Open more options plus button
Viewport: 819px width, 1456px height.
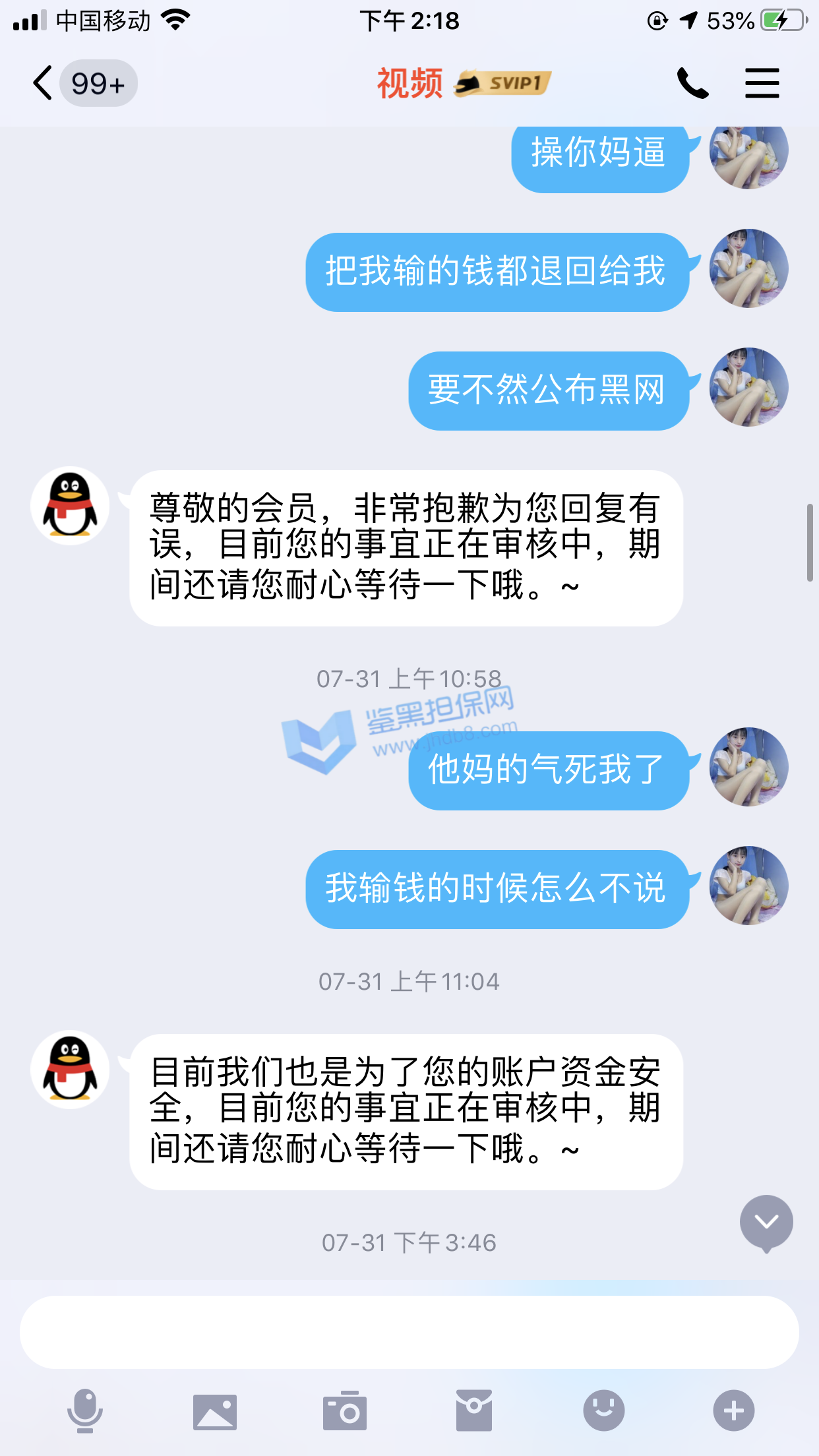coord(733,1411)
